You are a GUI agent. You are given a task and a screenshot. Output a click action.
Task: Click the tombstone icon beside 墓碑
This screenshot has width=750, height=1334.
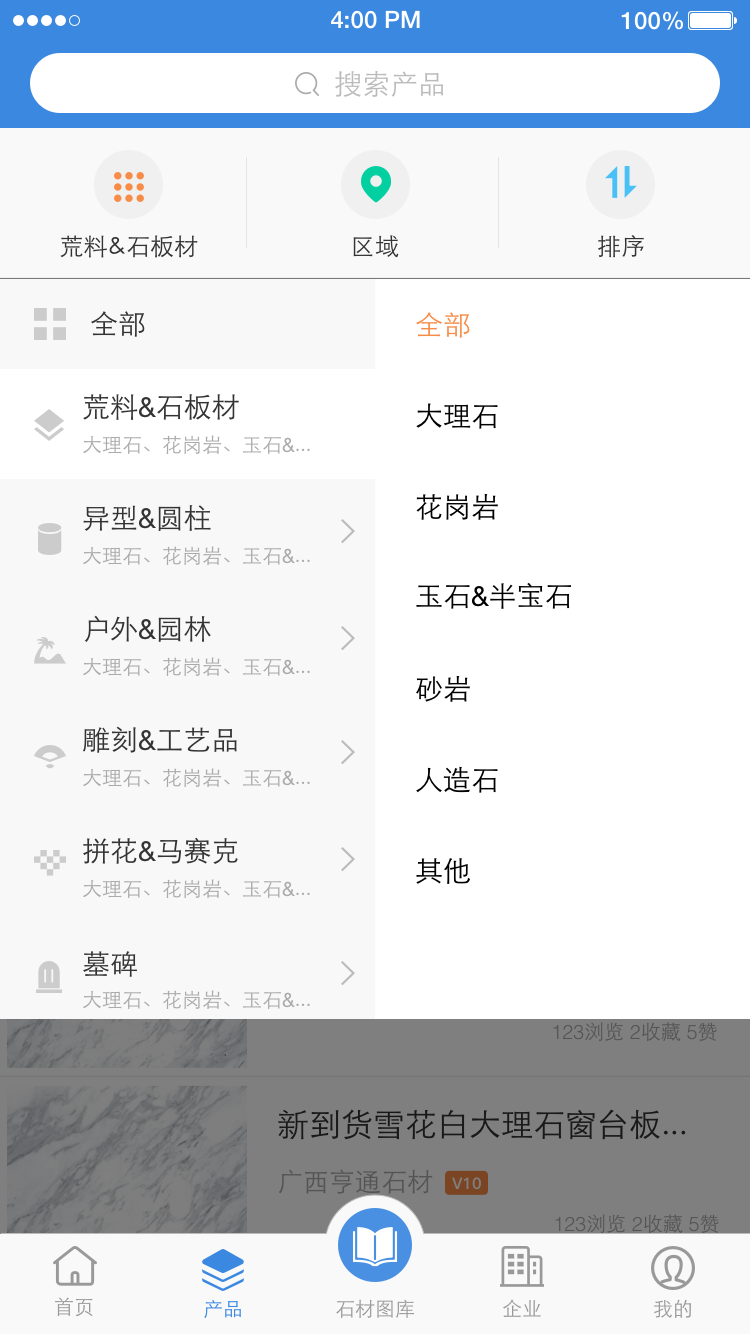click(x=48, y=977)
